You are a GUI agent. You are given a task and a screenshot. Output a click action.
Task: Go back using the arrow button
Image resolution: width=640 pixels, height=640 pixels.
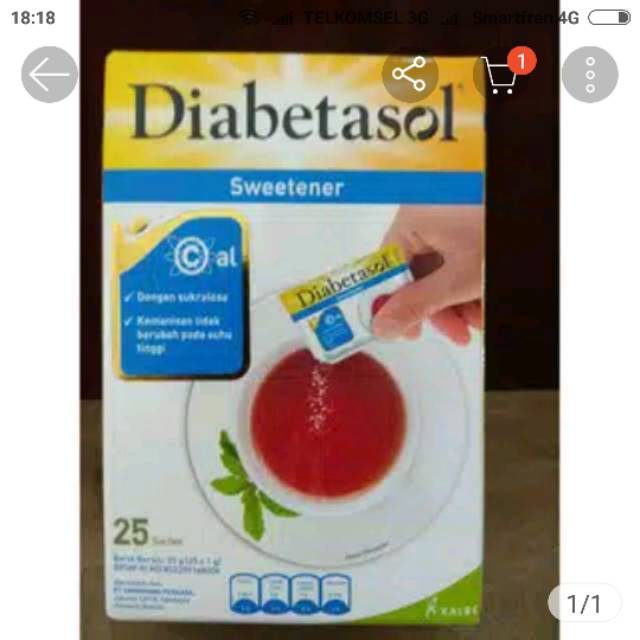pos(50,74)
